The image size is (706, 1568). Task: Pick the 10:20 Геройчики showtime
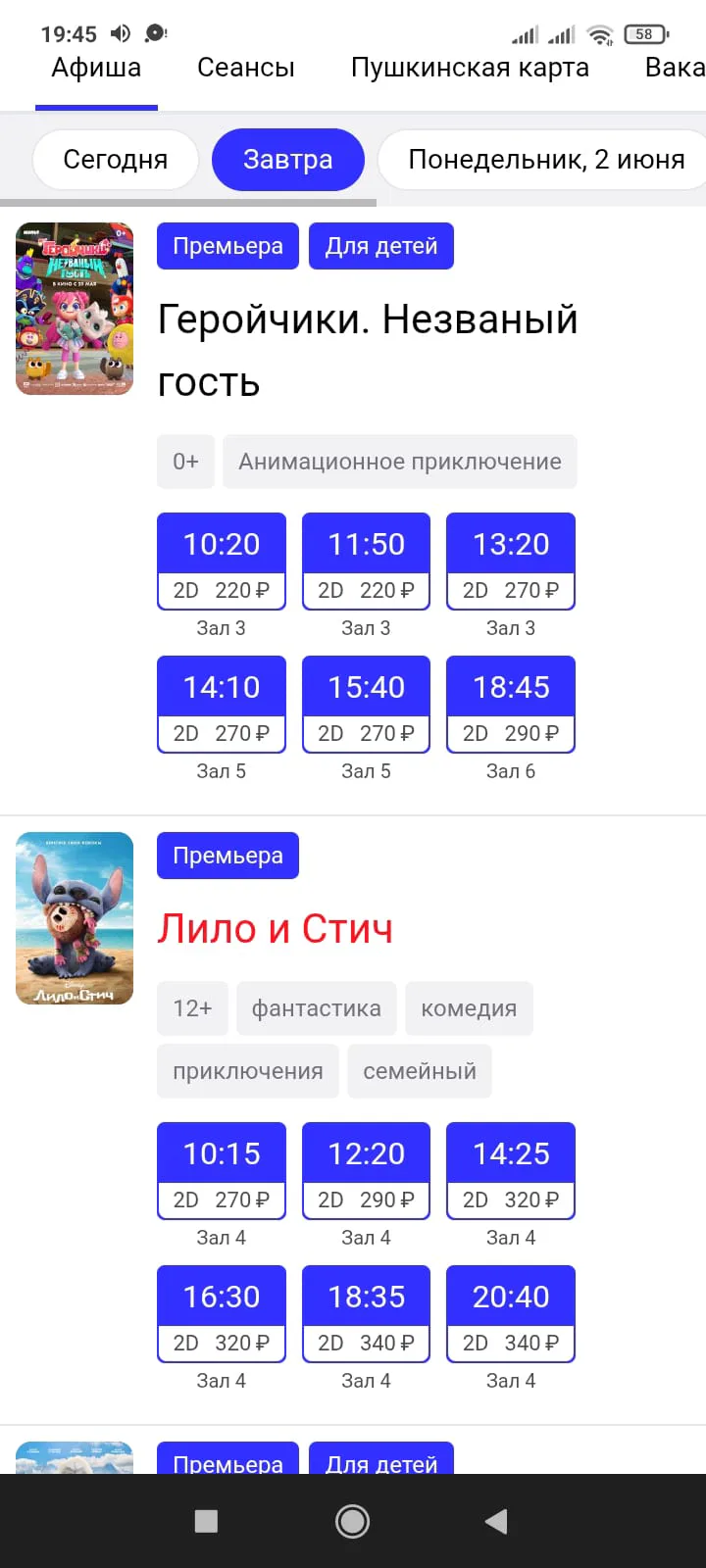point(222,561)
